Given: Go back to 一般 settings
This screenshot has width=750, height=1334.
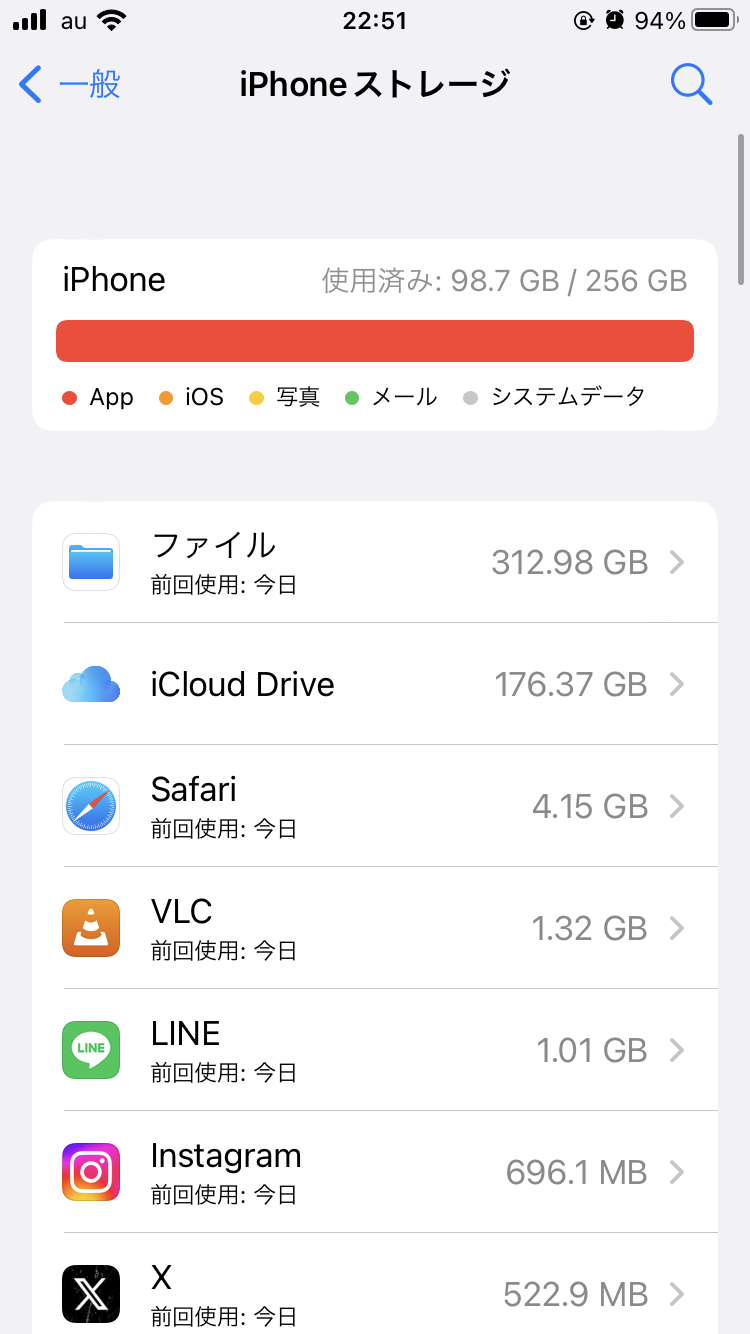Looking at the screenshot, I should [70, 85].
